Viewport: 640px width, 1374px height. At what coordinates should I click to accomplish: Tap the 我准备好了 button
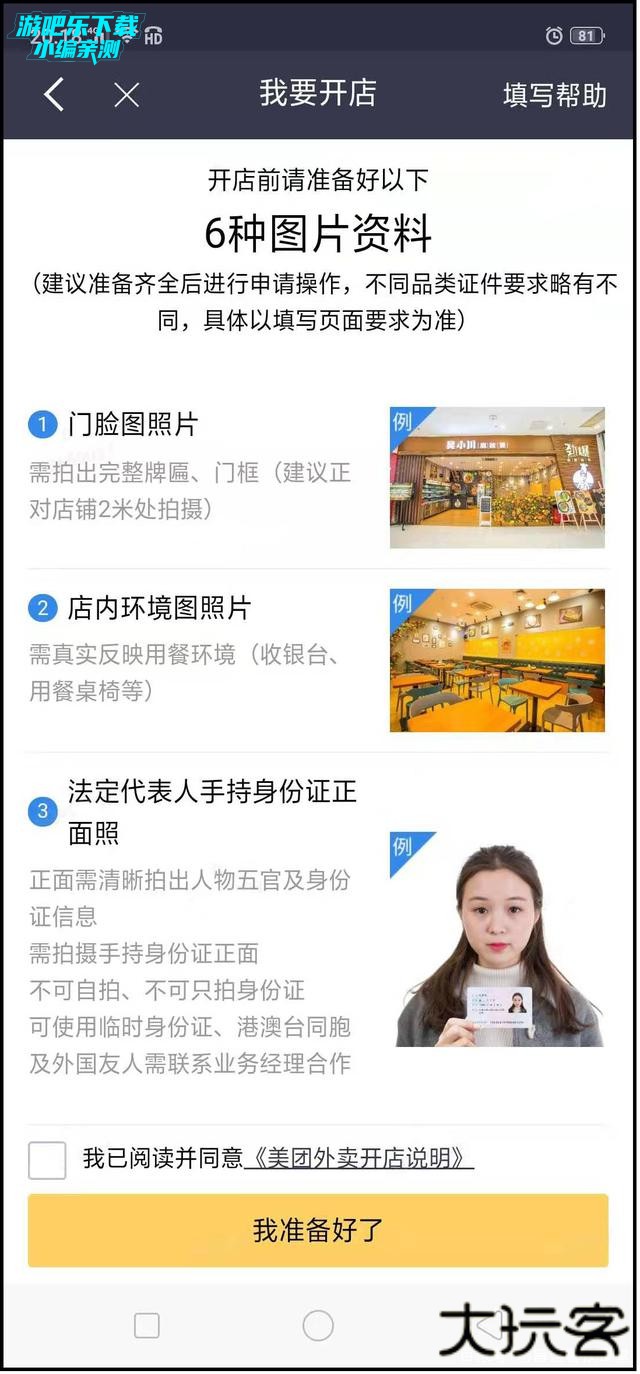coord(318,1230)
